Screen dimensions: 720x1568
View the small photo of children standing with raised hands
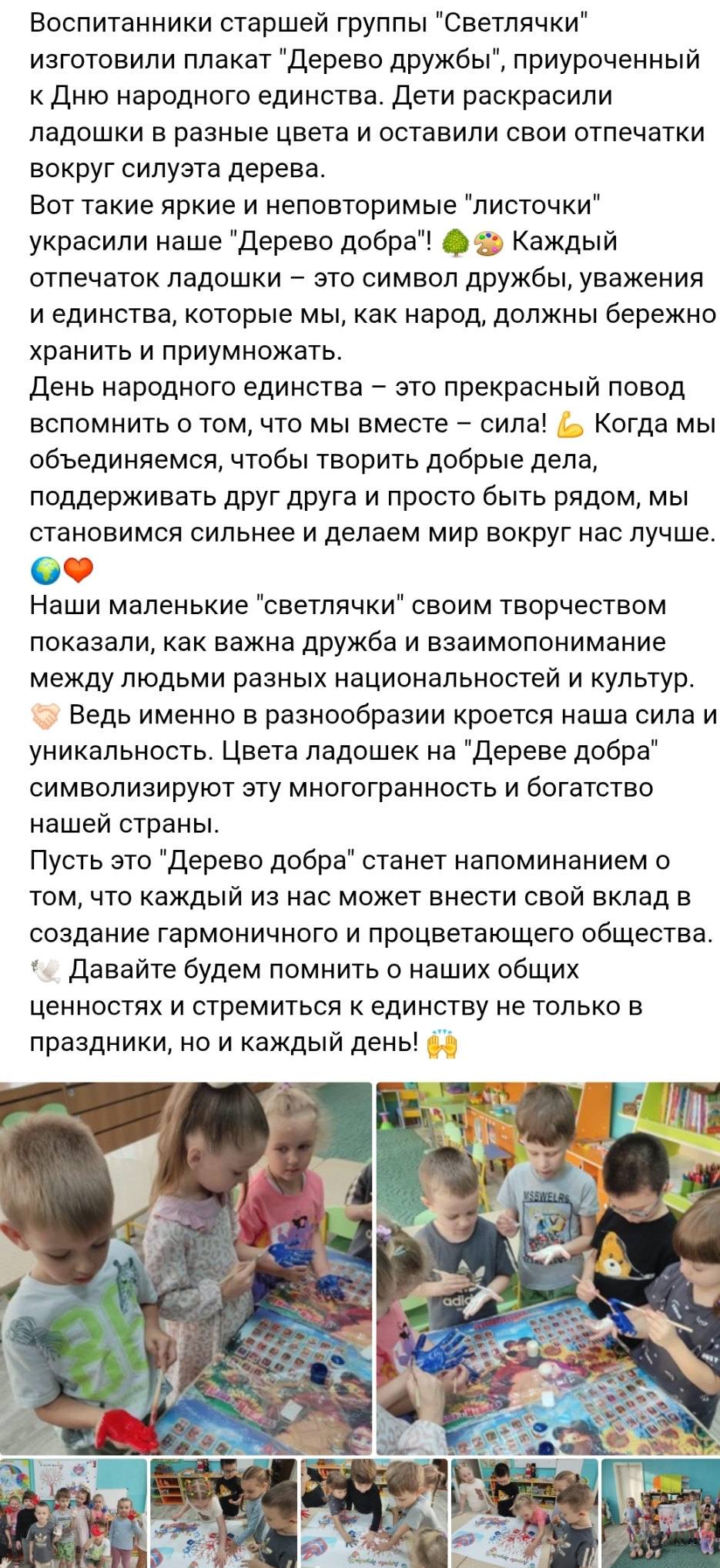72,1512
